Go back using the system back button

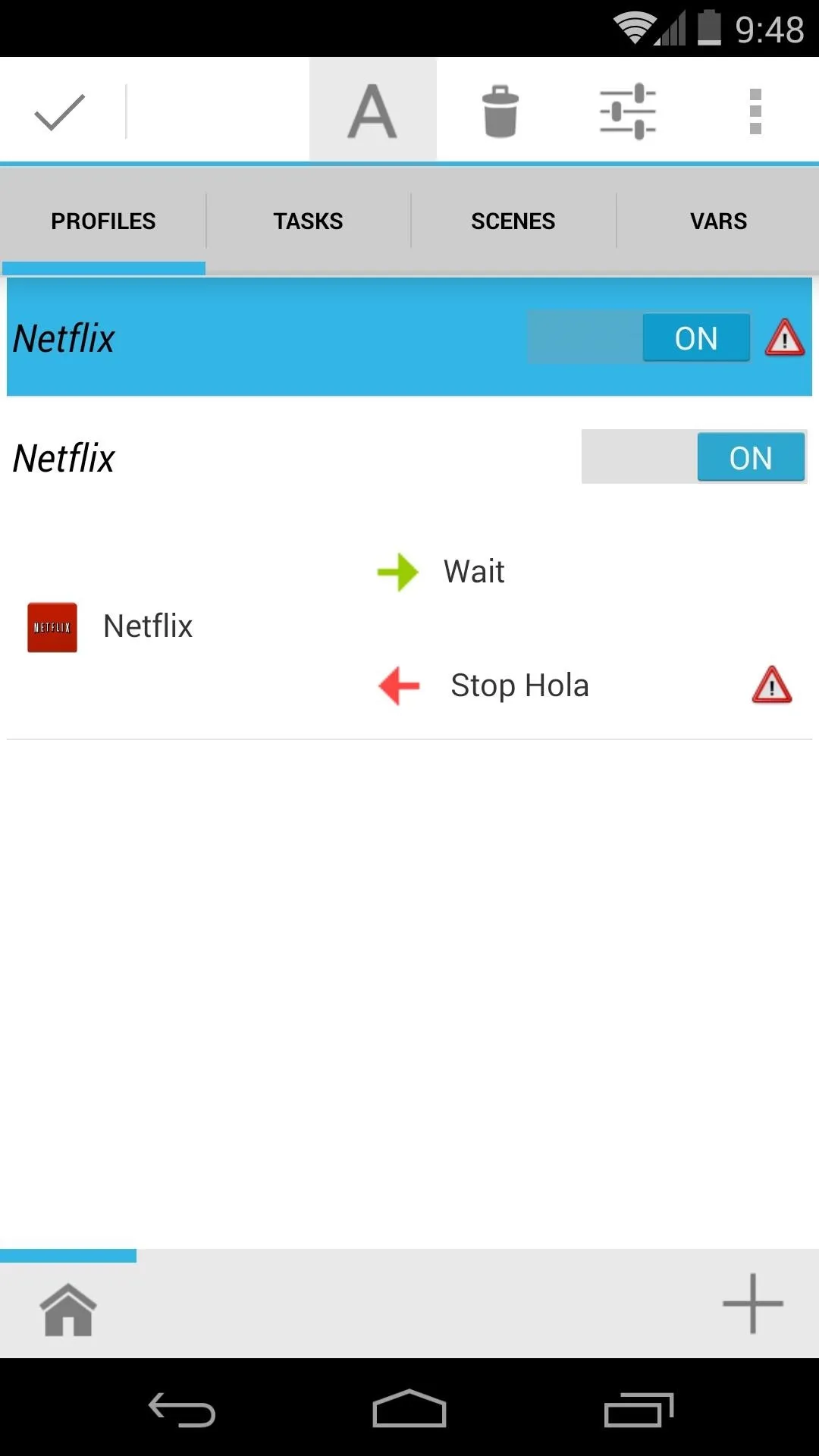182,1410
